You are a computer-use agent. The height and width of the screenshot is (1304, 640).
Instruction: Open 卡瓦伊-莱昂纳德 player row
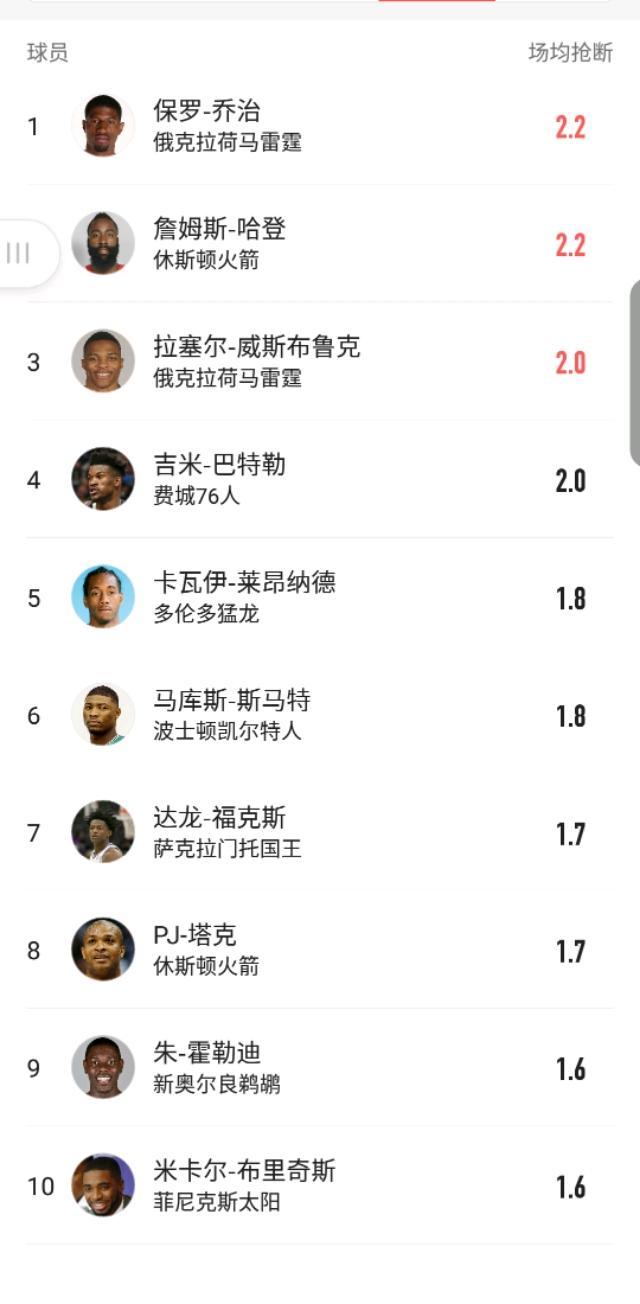tap(320, 598)
